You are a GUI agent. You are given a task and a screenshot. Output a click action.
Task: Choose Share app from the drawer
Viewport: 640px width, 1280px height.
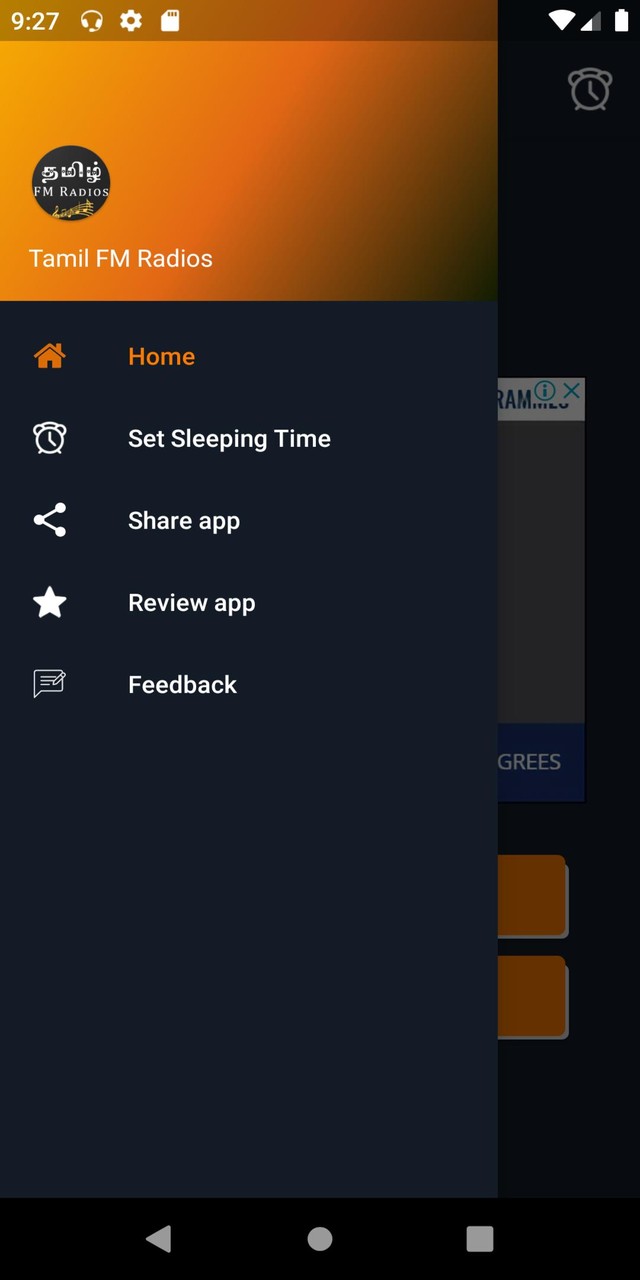coord(184,521)
